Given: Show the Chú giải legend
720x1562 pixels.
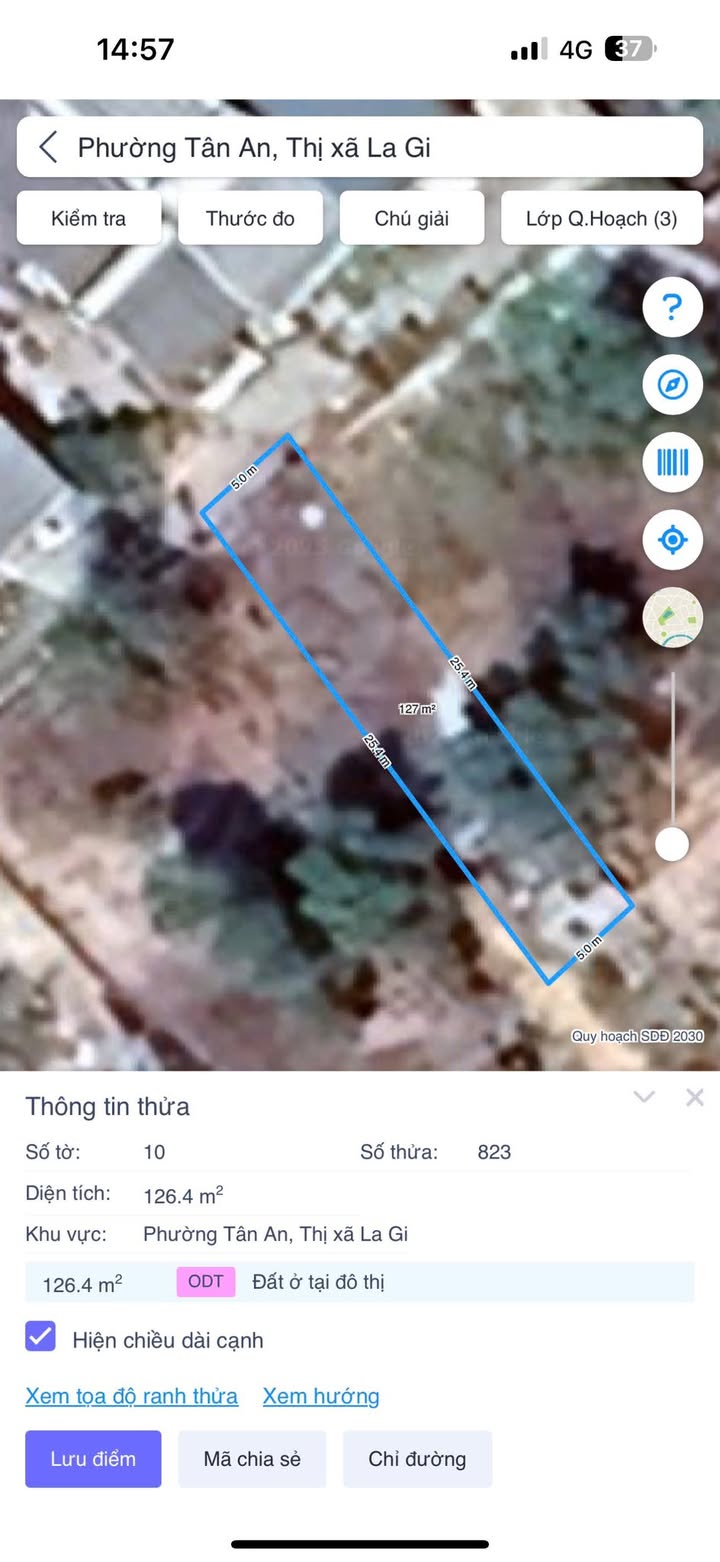Looking at the screenshot, I should pyautogui.click(x=412, y=218).
